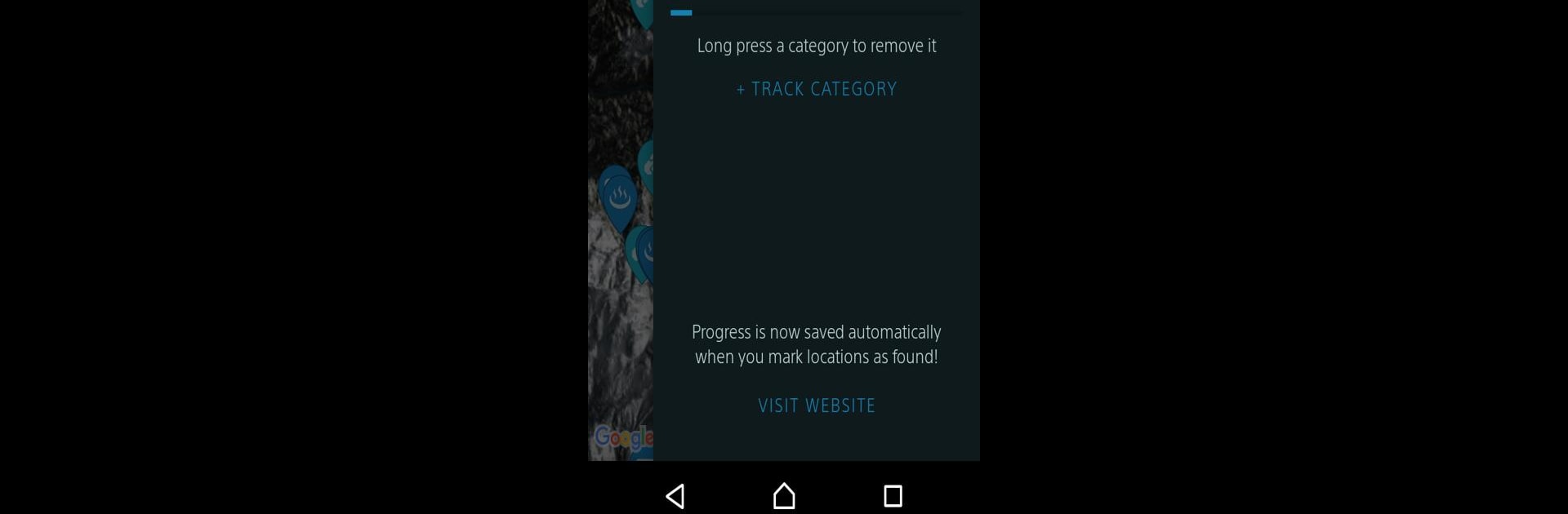Return to the home screen
1568x514 pixels.
tap(784, 496)
